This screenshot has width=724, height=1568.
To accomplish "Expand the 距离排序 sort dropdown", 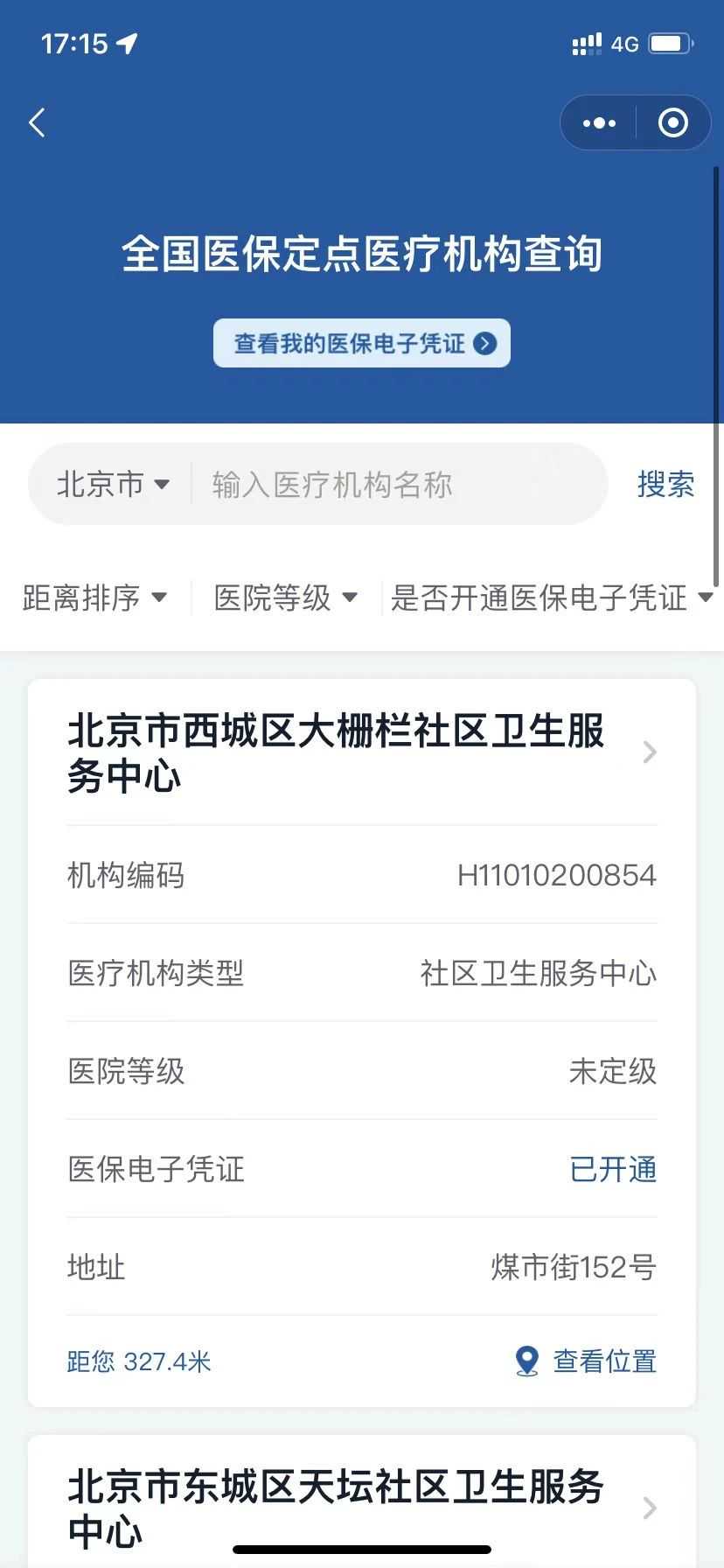I will 94,598.
